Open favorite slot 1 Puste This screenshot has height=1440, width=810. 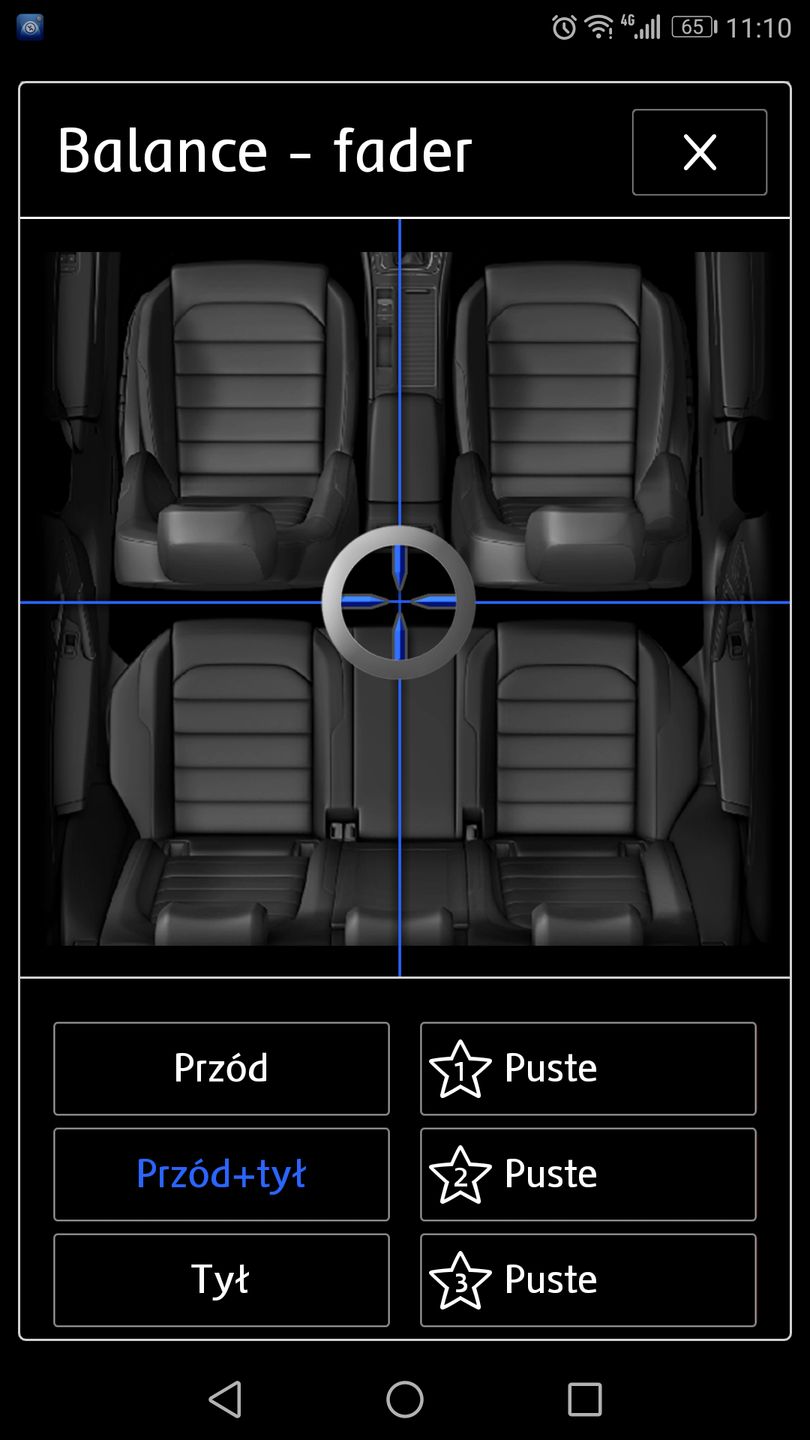588,1068
